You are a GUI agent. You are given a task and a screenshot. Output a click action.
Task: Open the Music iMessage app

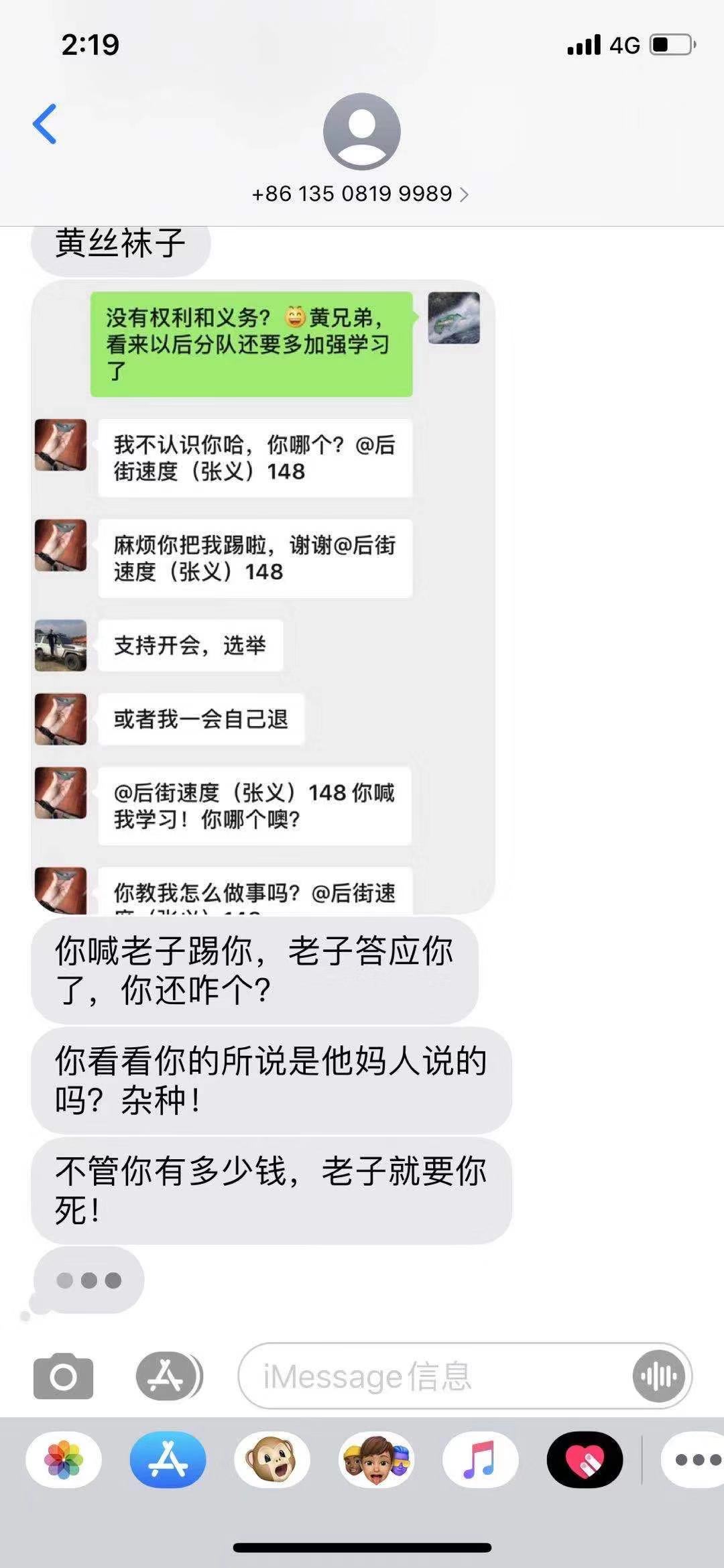coord(480,1459)
